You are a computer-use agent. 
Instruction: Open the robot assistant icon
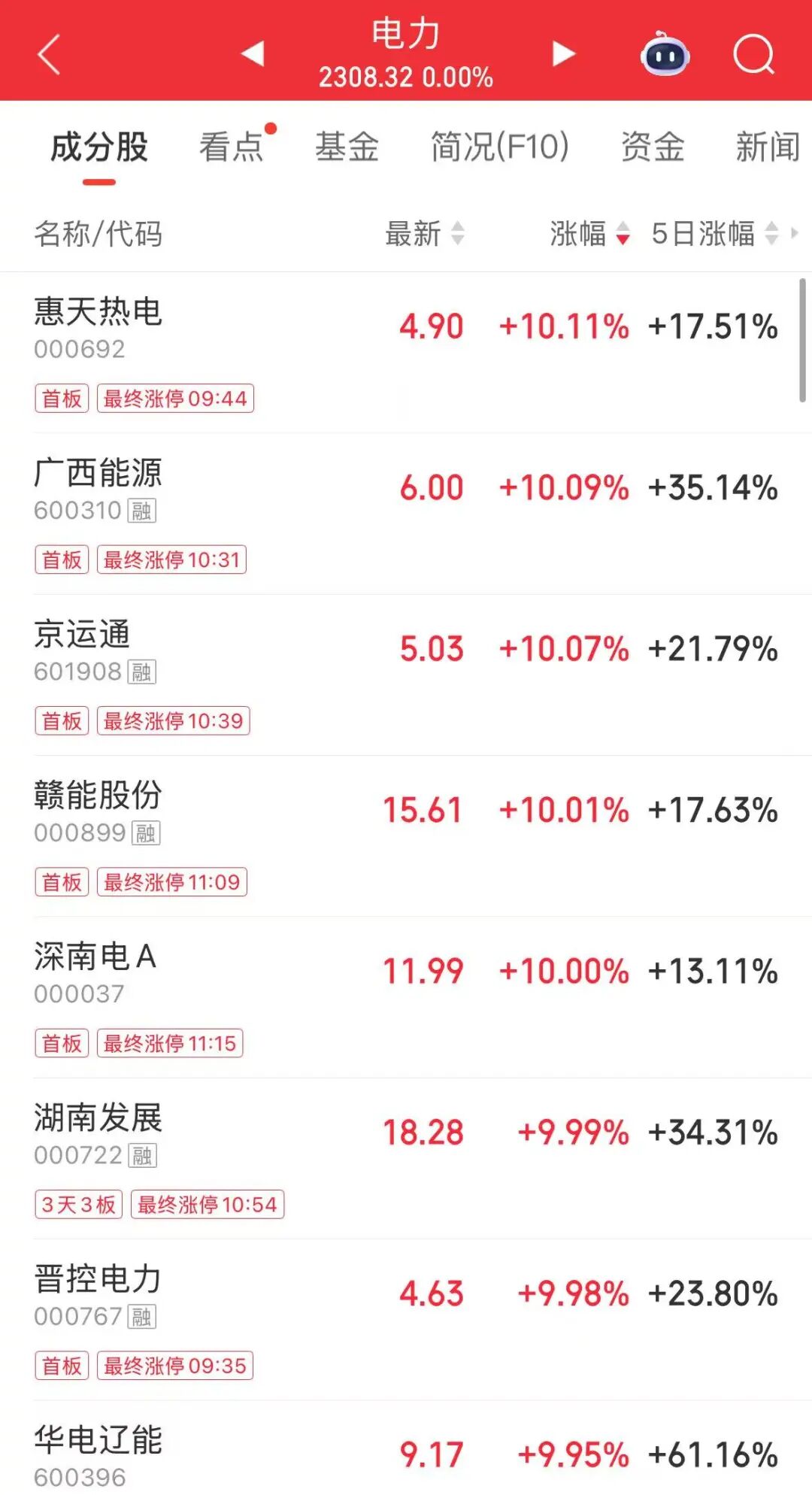[665, 55]
